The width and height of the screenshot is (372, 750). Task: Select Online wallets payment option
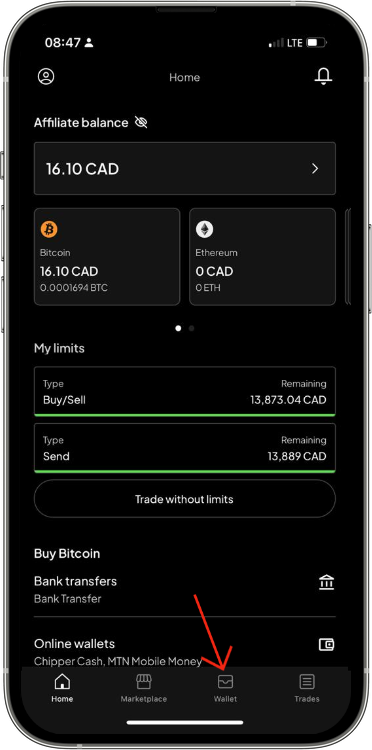185,652
